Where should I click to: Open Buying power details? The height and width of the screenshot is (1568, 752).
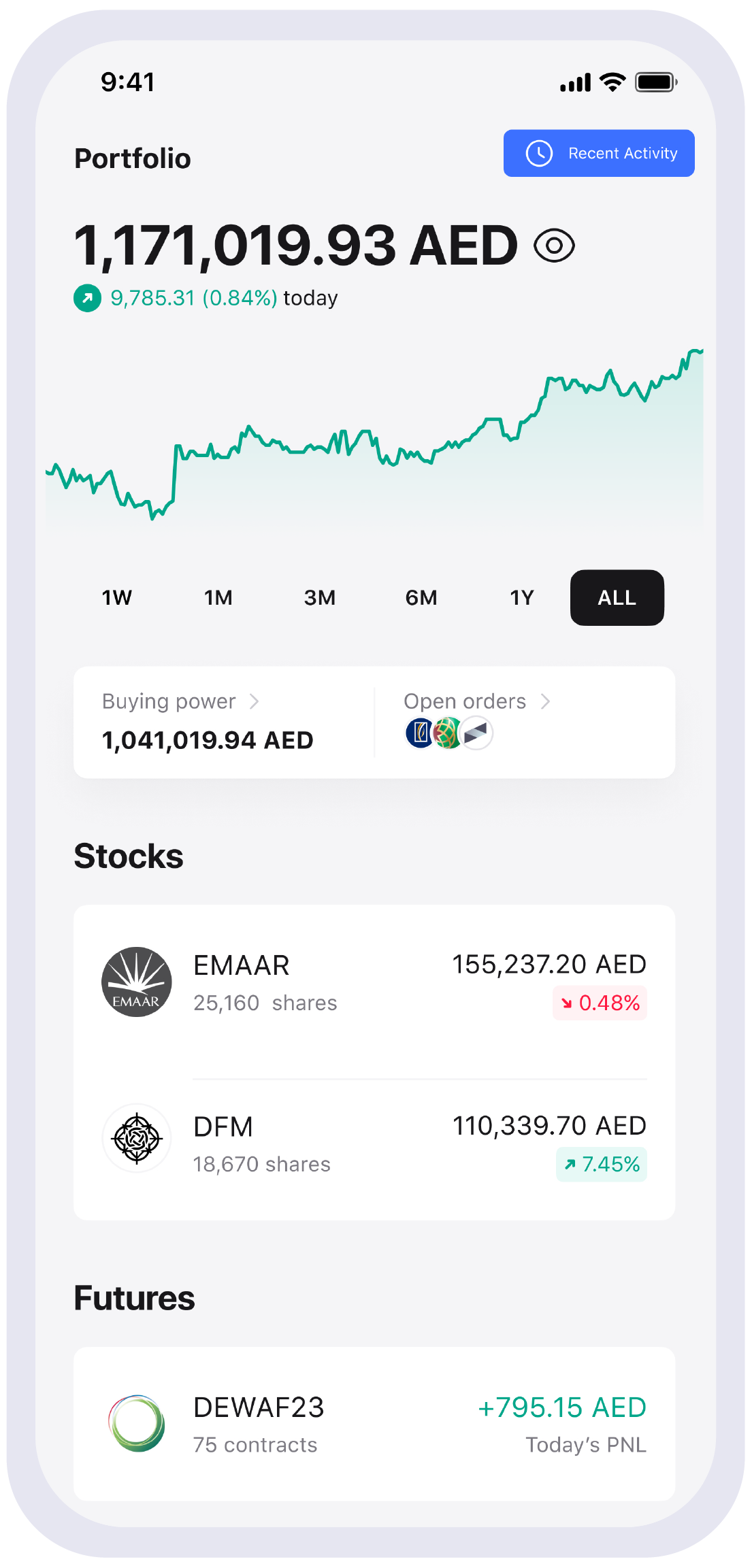(x=224, y=722)
